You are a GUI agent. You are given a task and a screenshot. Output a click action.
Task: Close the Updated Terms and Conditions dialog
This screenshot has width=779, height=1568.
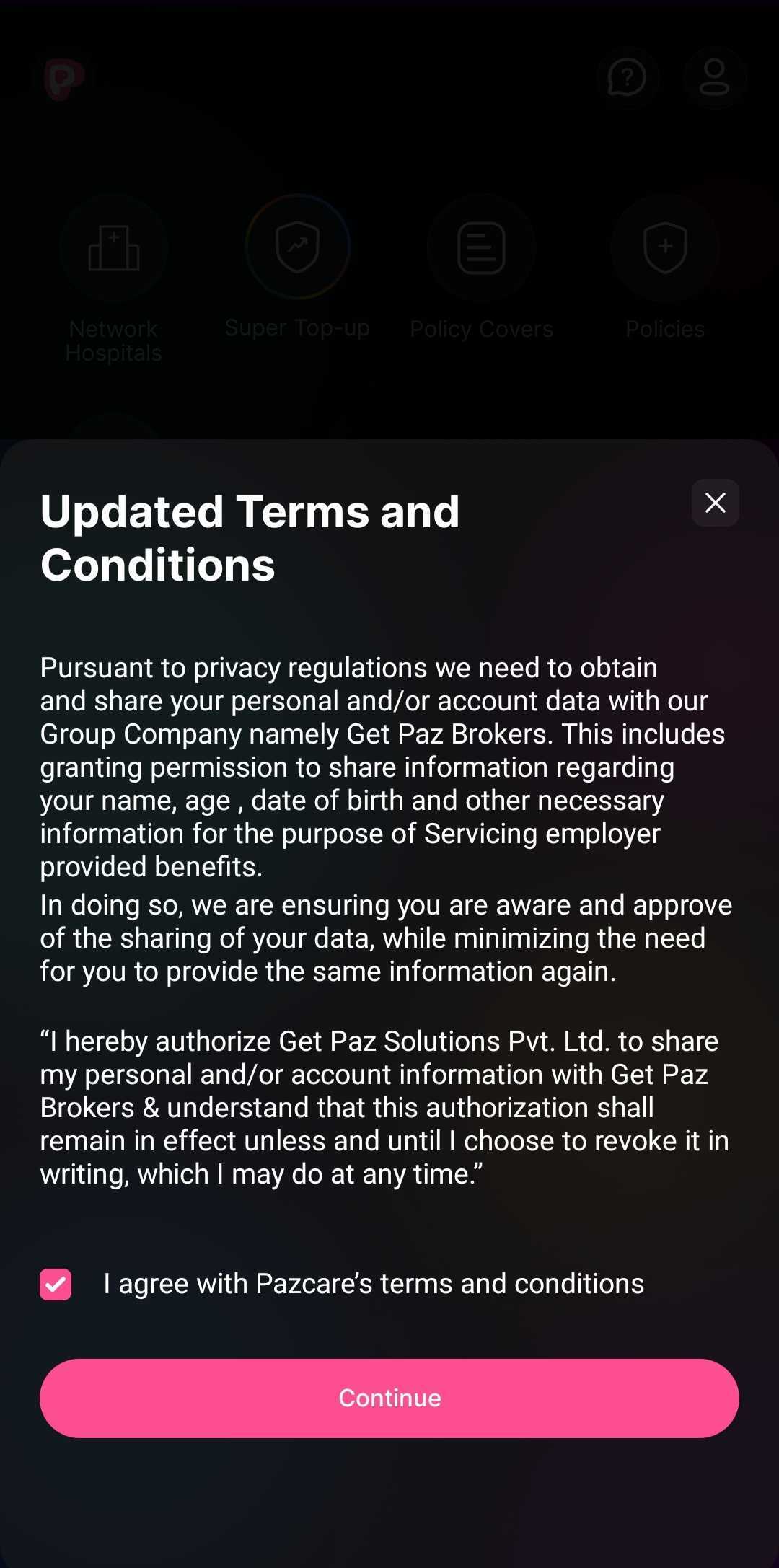click(715, 503)
